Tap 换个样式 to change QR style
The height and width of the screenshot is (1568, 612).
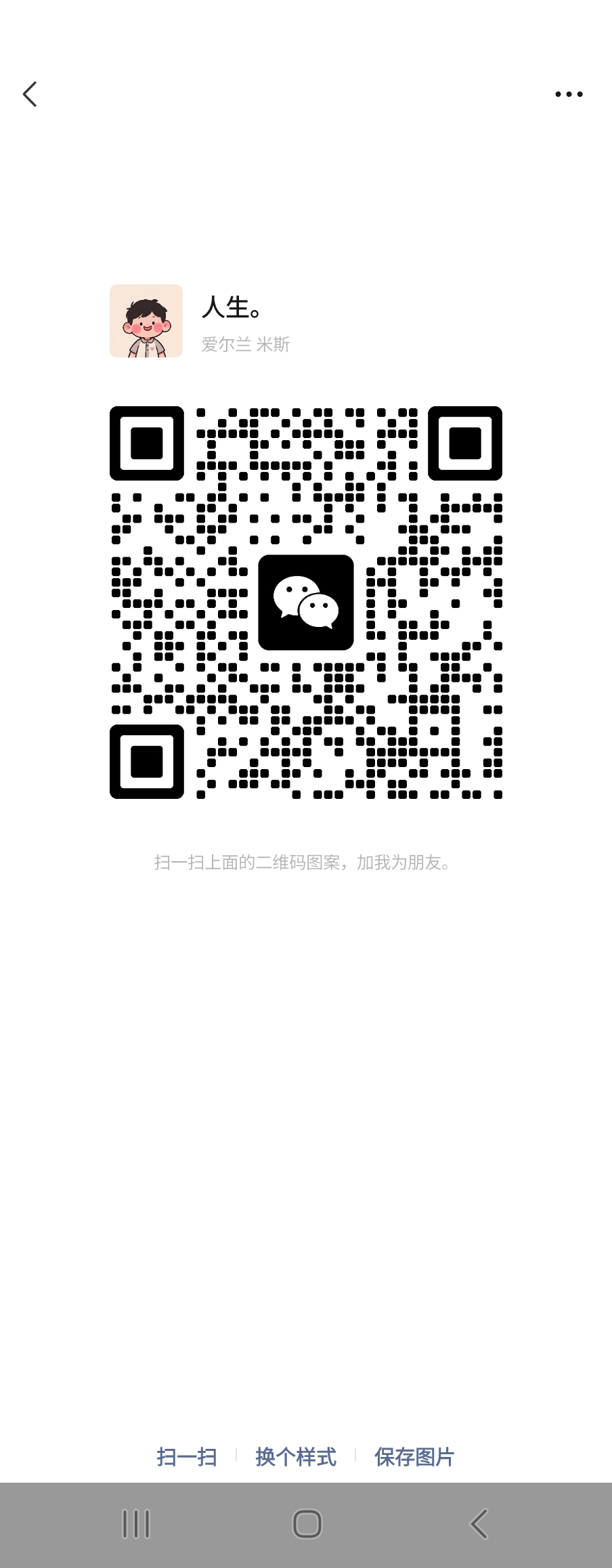pos(296,1457)
